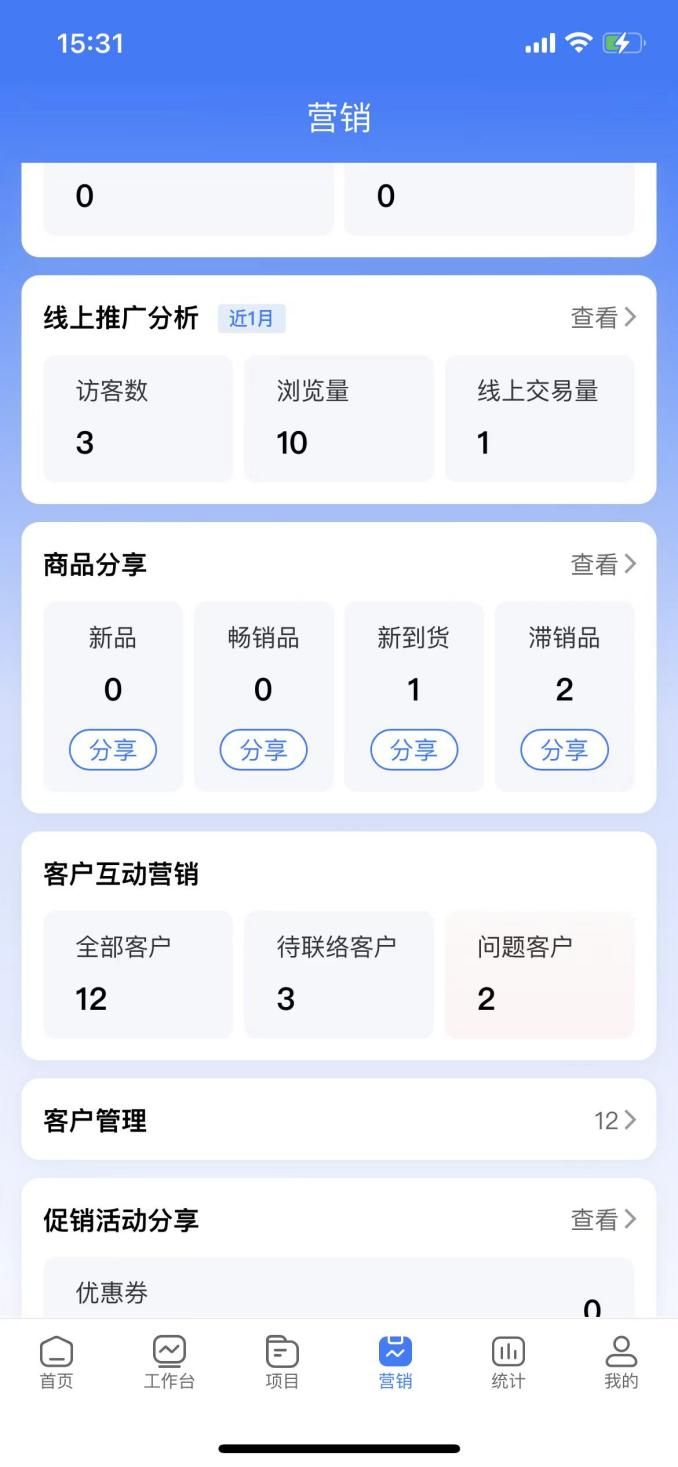Tap 查看 next to 商品分享
Image resolution: width=678 pixels, height=1467 pixels.
[602, 564]
